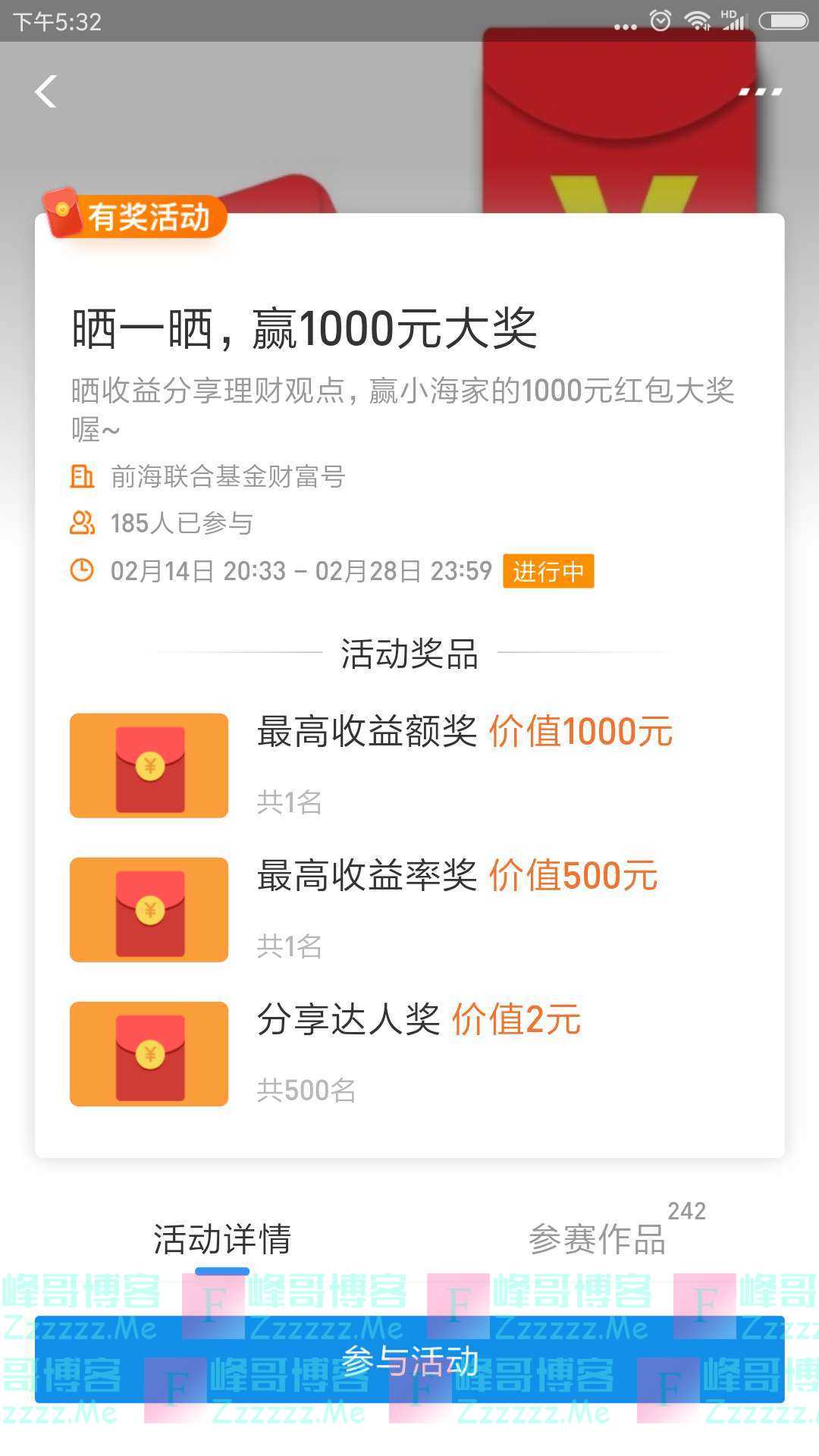Go back using the top-left arrow
Screen dimensions: 819x1456
46,92
